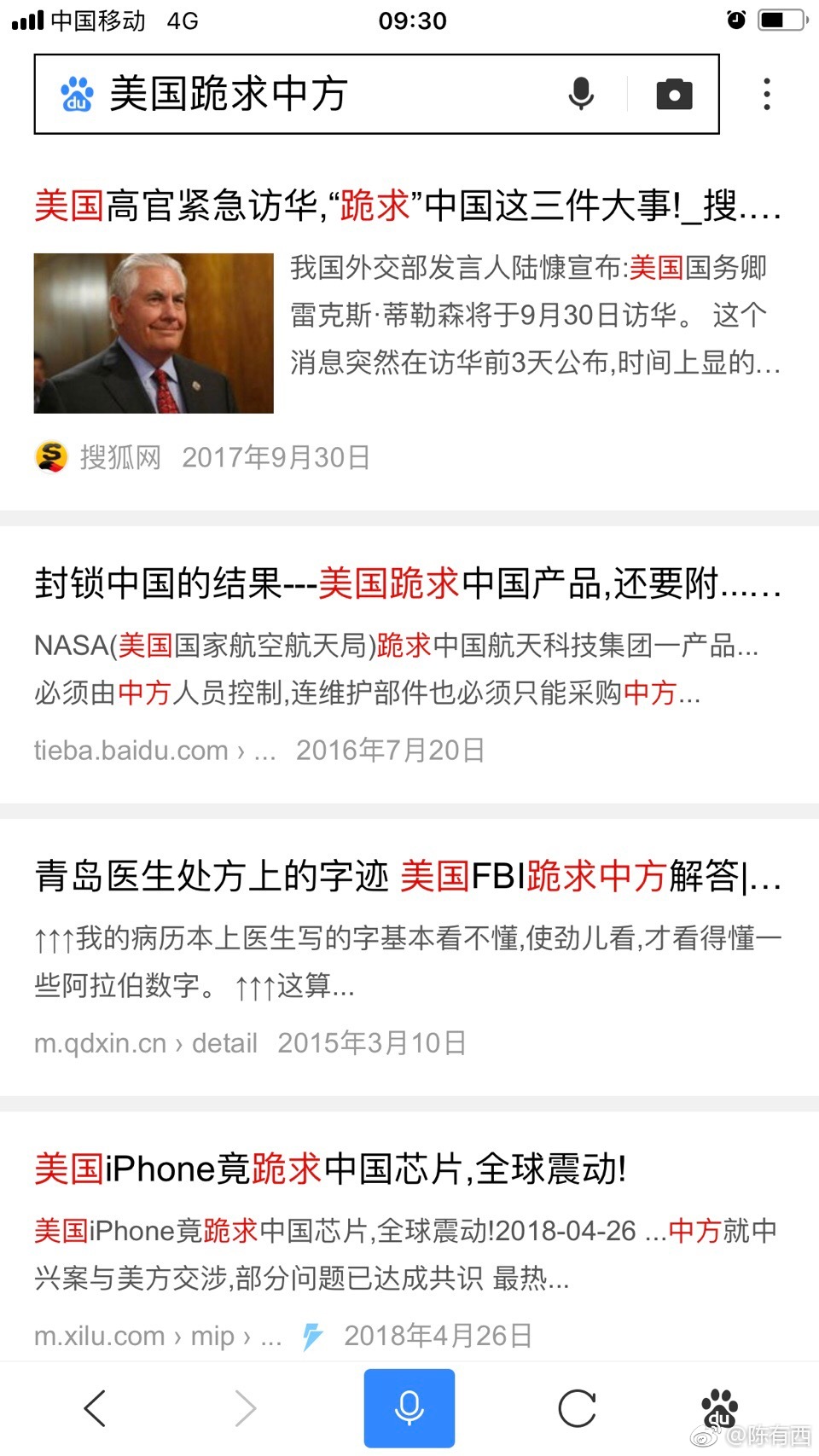This screenshot has height=1456, width=819.
Task: Open result 美国高官紧急访华 from 搜狐网
Action: (408, 206)
